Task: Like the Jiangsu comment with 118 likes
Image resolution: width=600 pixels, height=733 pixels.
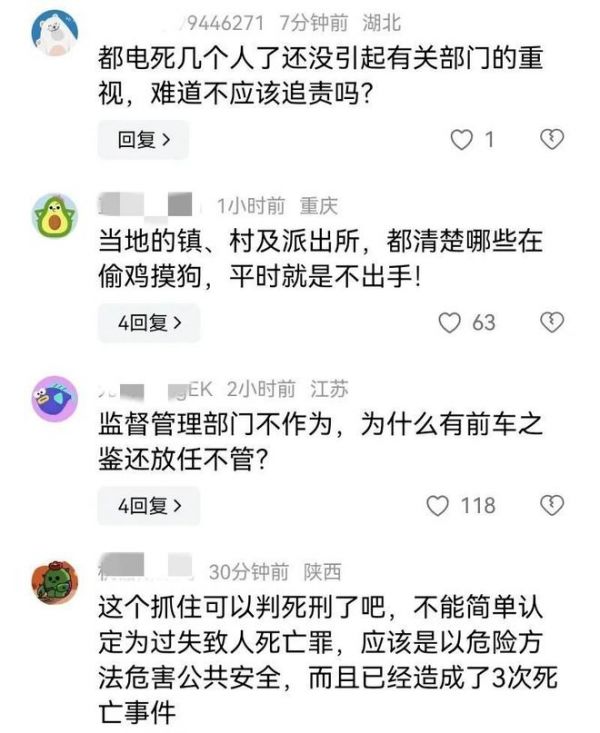Action: tap(438, 506)
